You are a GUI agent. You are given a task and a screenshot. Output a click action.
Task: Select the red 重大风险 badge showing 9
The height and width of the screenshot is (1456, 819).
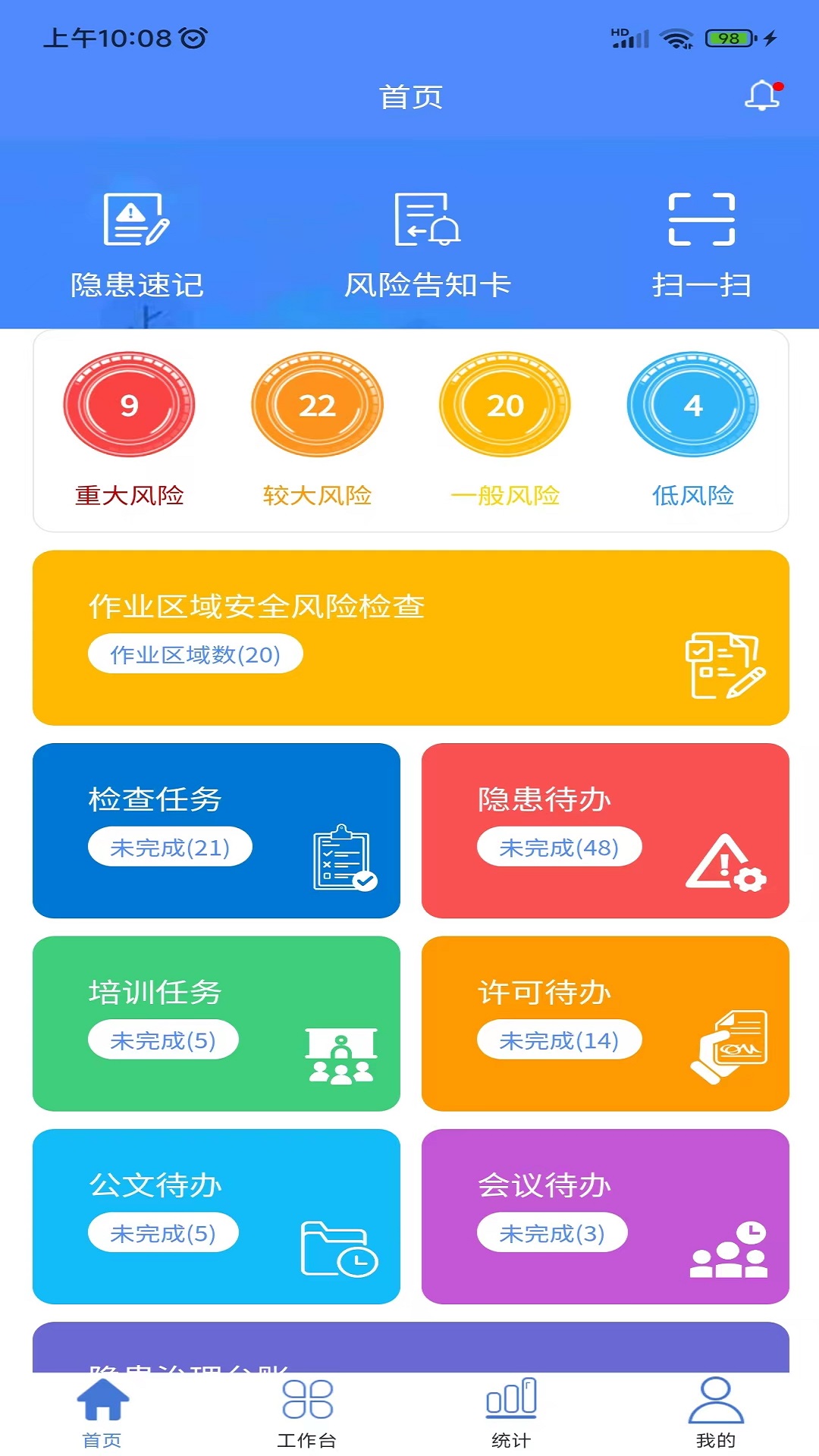tap(129, 405)
